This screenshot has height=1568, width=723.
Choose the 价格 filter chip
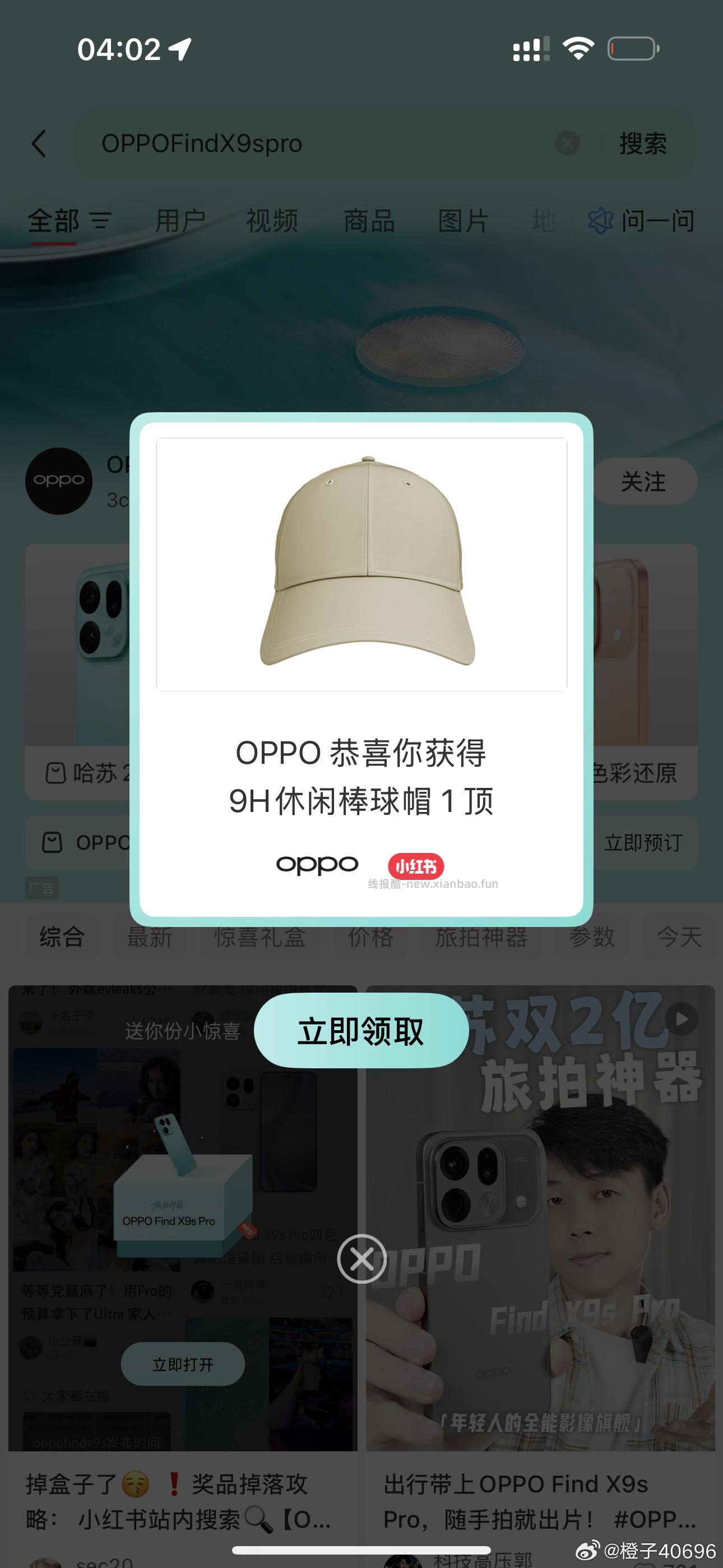click(370, 936)
